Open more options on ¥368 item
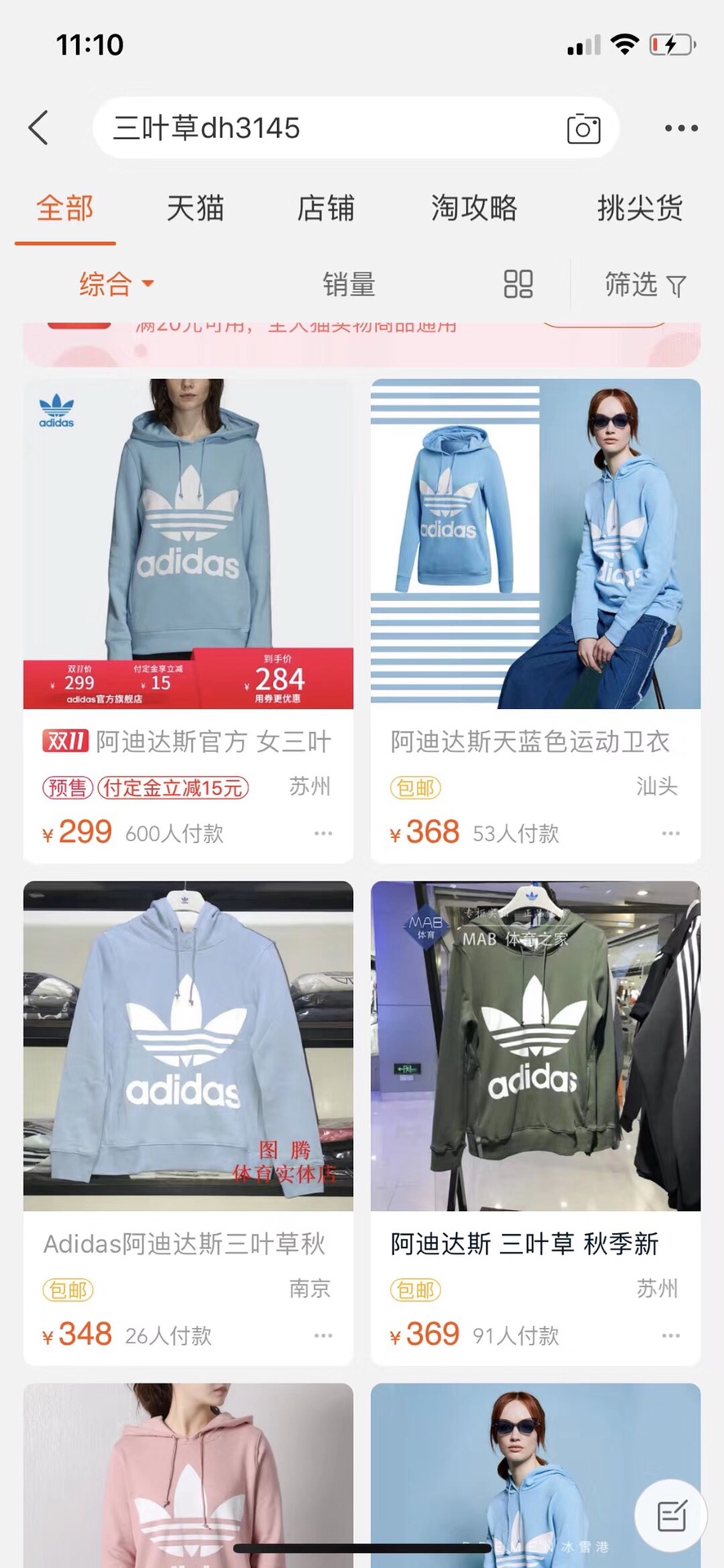 (671, 833)
